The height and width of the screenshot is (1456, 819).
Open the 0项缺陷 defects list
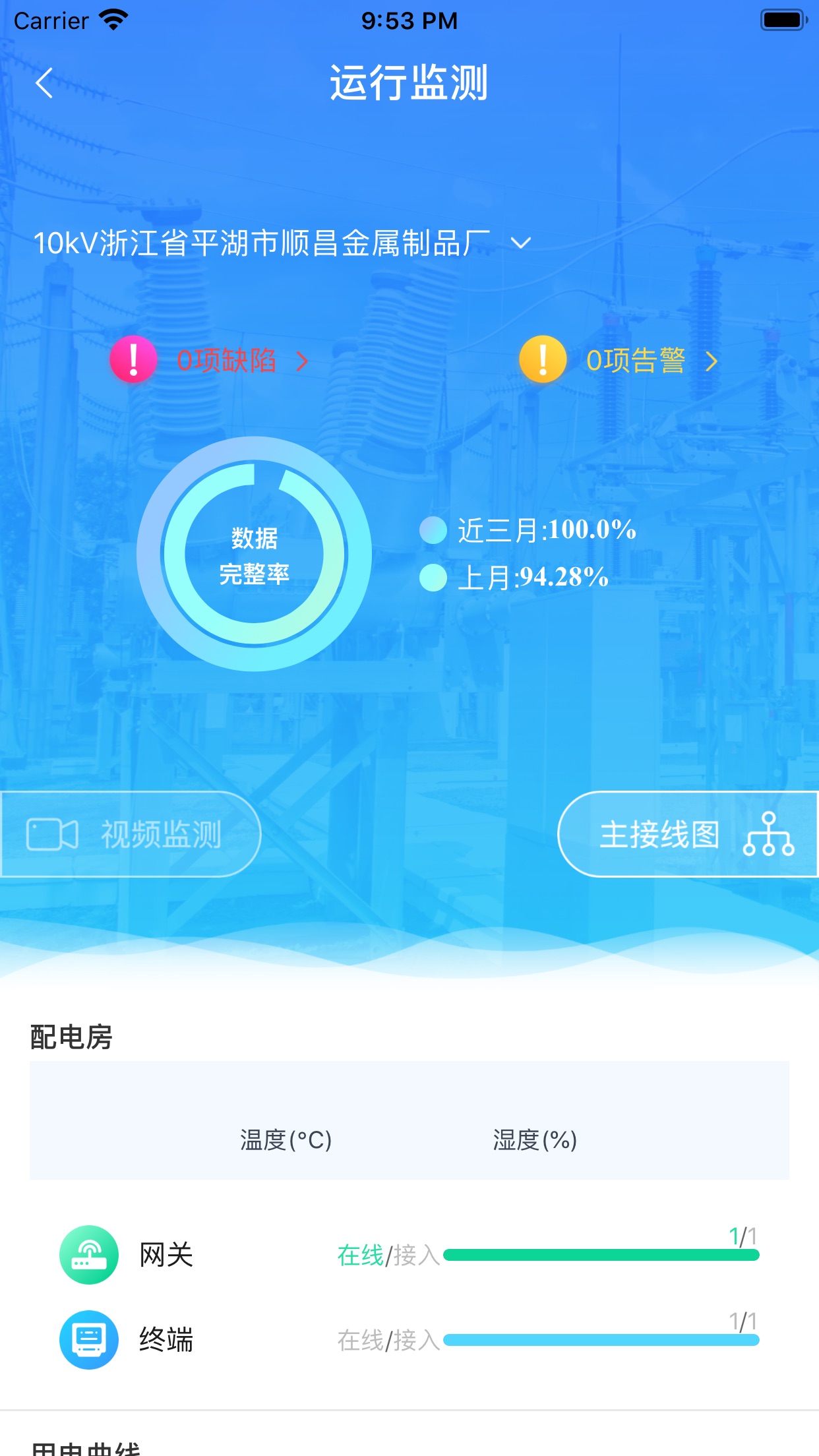pyautogui.click(x=226, y=361)
